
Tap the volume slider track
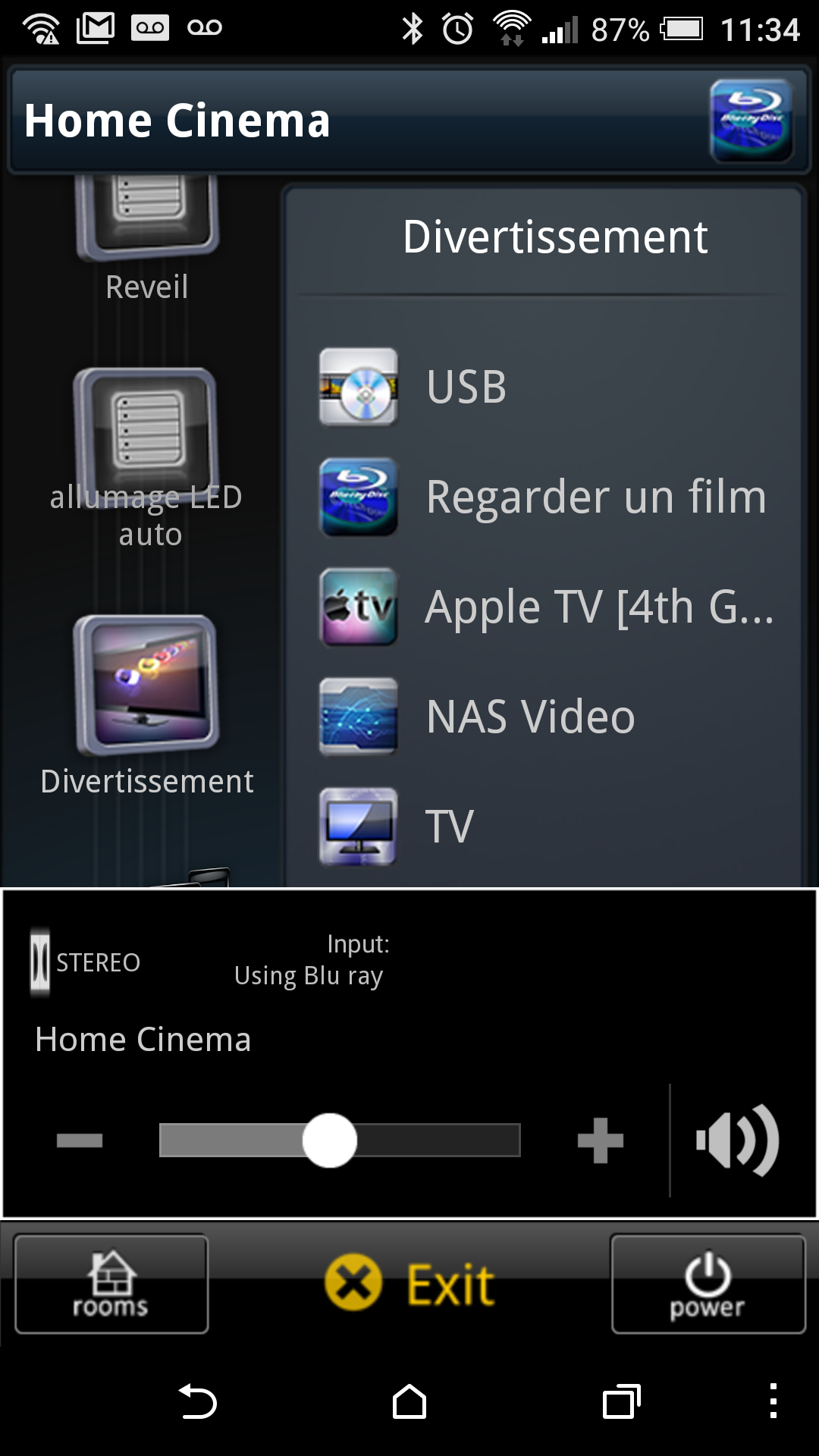click(340, 1140)
